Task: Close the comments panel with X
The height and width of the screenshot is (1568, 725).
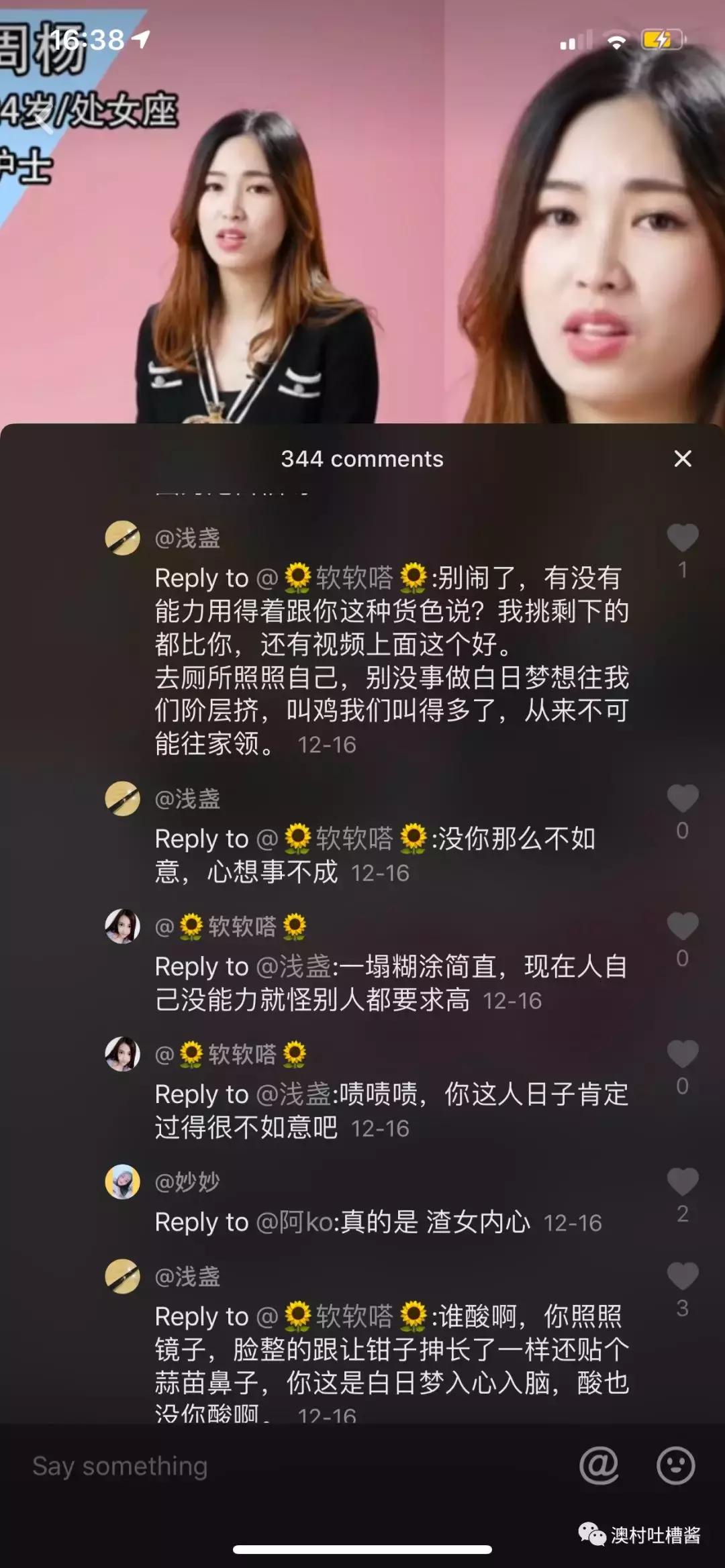Action: pos(683,459)
